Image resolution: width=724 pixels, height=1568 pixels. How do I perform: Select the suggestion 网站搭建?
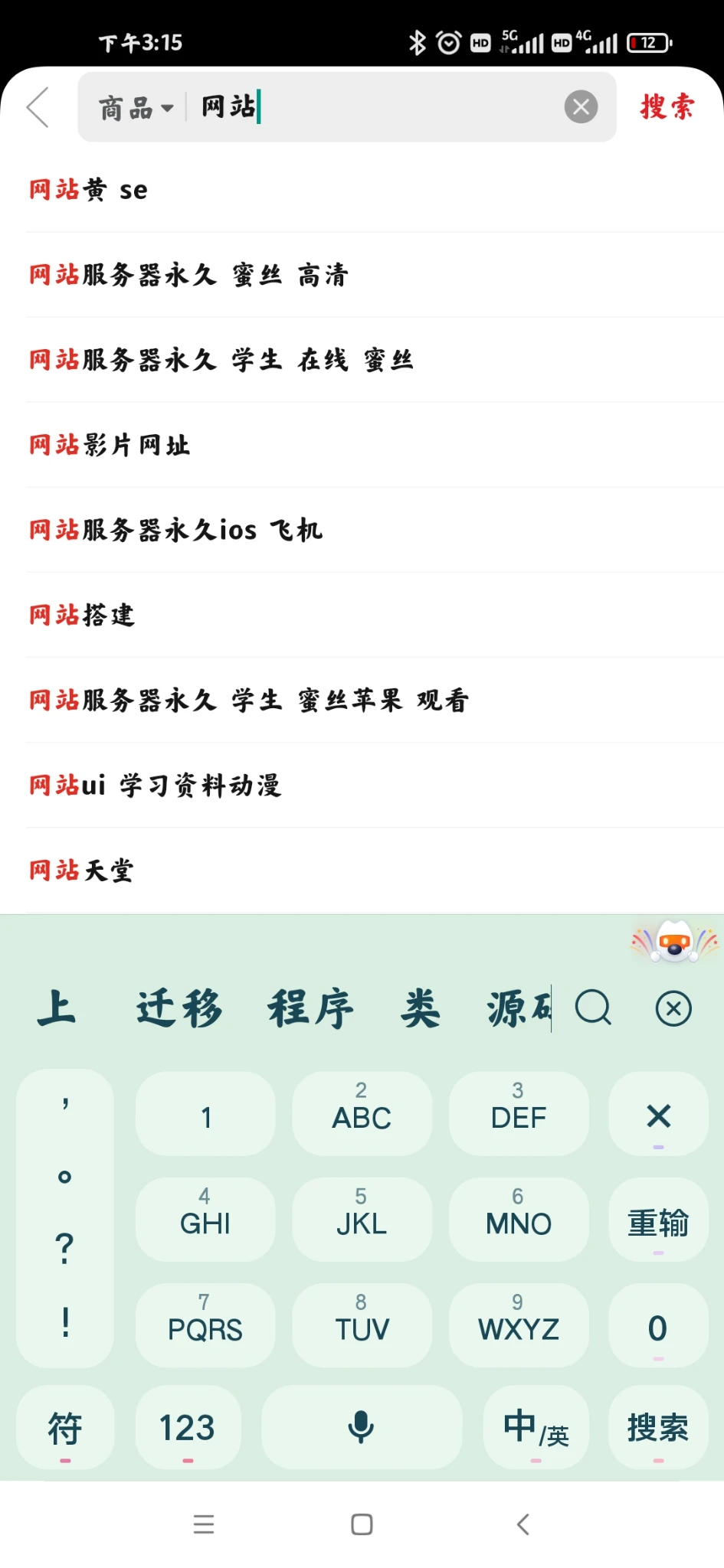[x=83, y=615]
